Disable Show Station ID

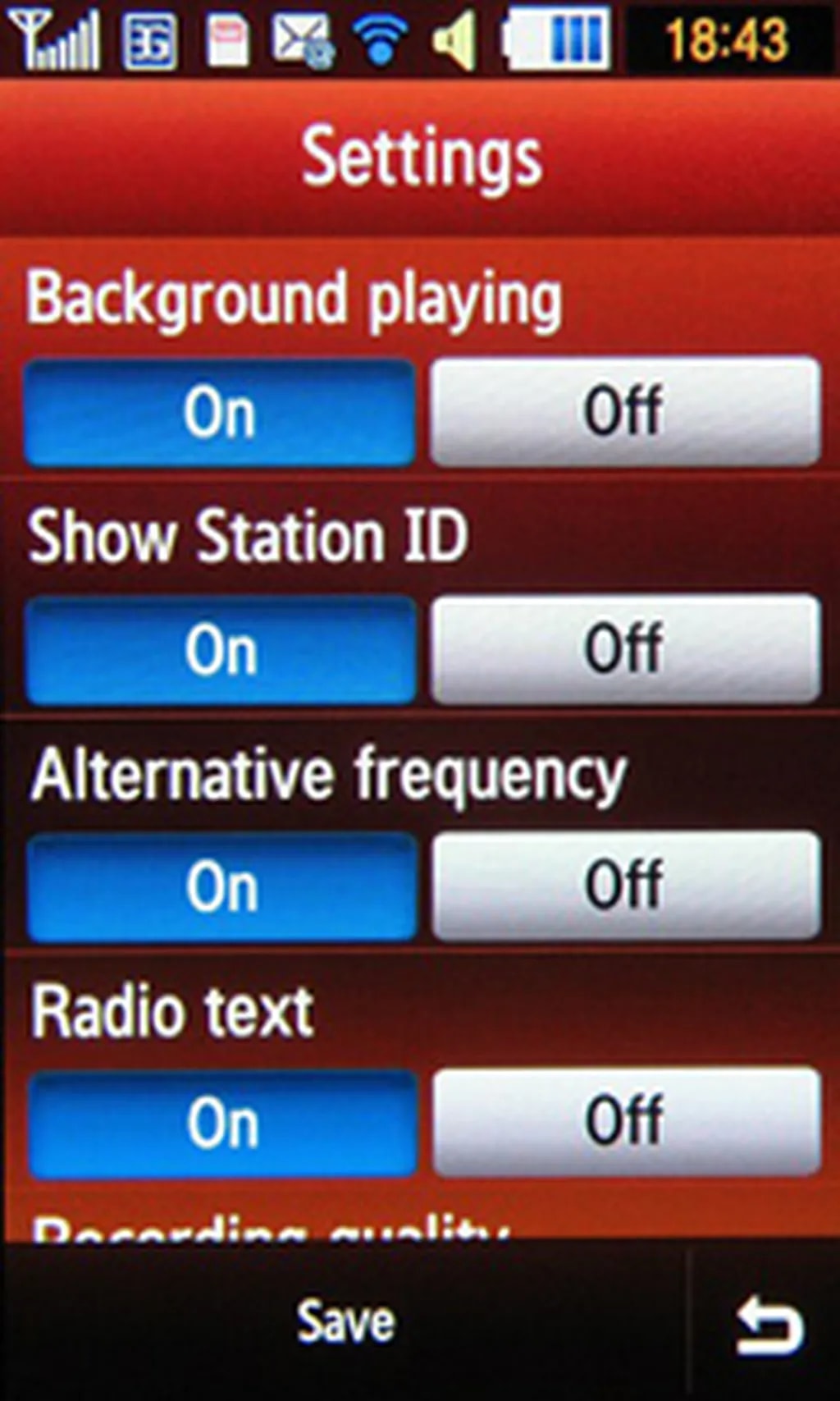(x=625, y=649)
